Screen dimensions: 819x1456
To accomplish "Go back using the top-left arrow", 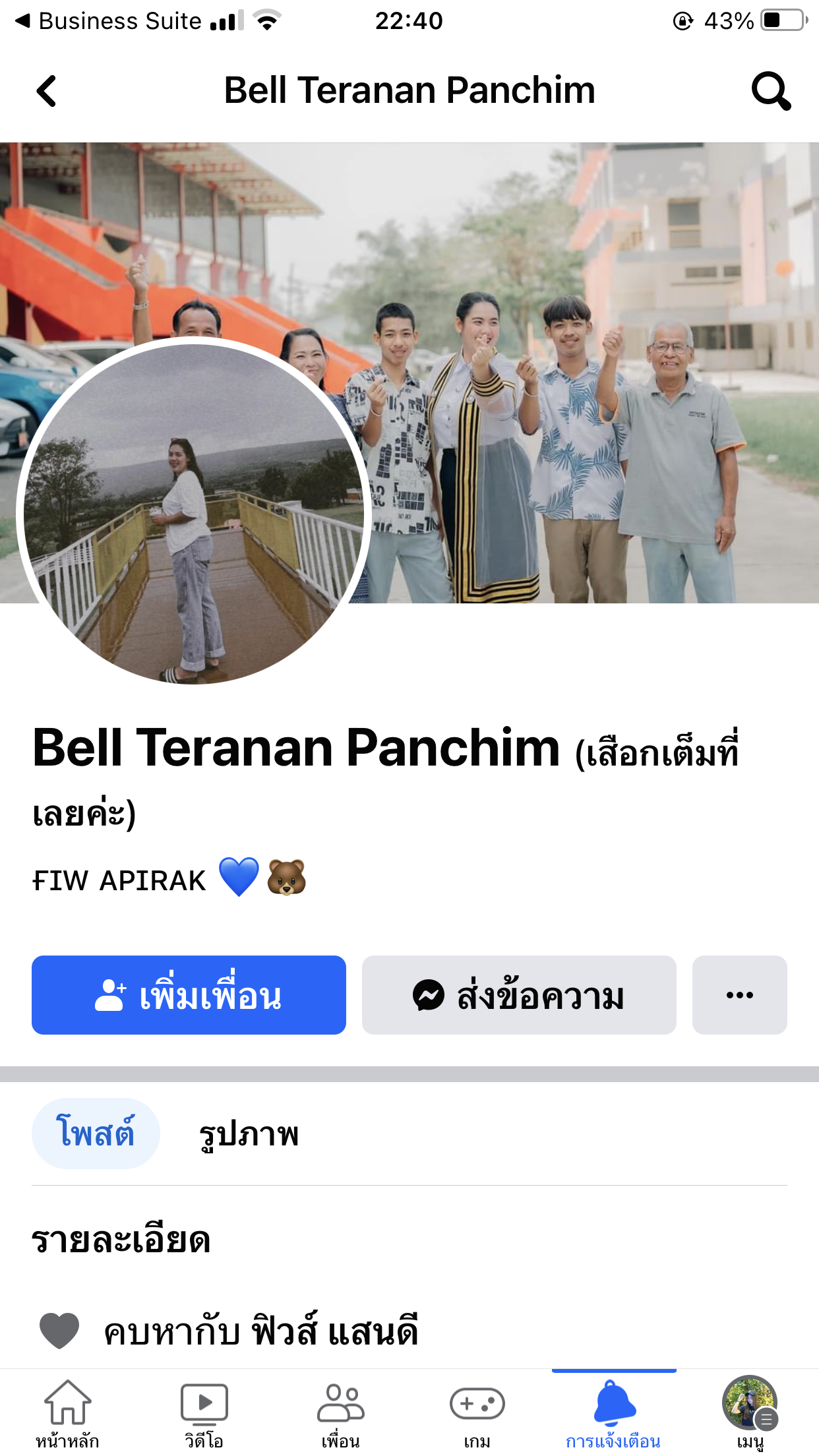I will click(x=46, y=91).
